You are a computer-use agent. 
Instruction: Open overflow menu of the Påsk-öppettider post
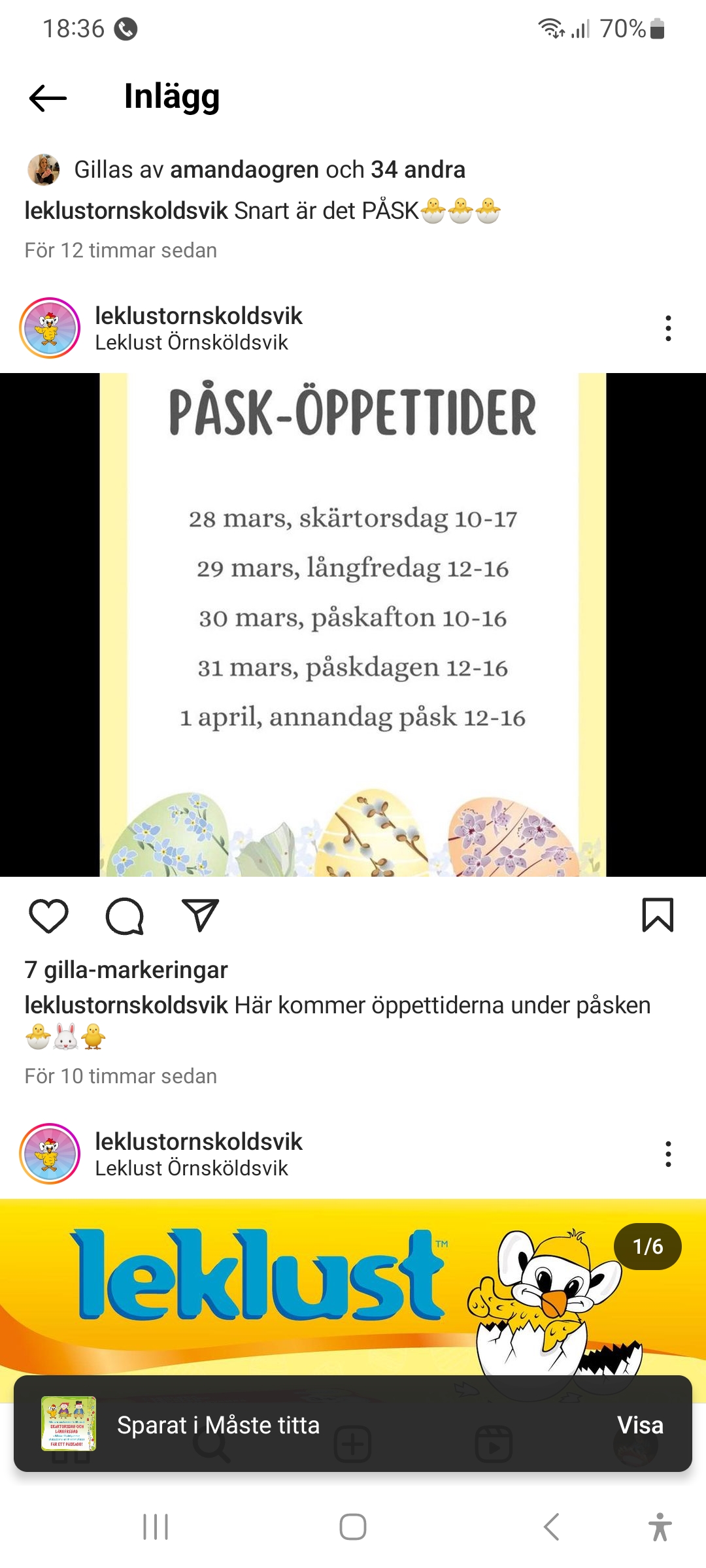(x=667, y=328)
